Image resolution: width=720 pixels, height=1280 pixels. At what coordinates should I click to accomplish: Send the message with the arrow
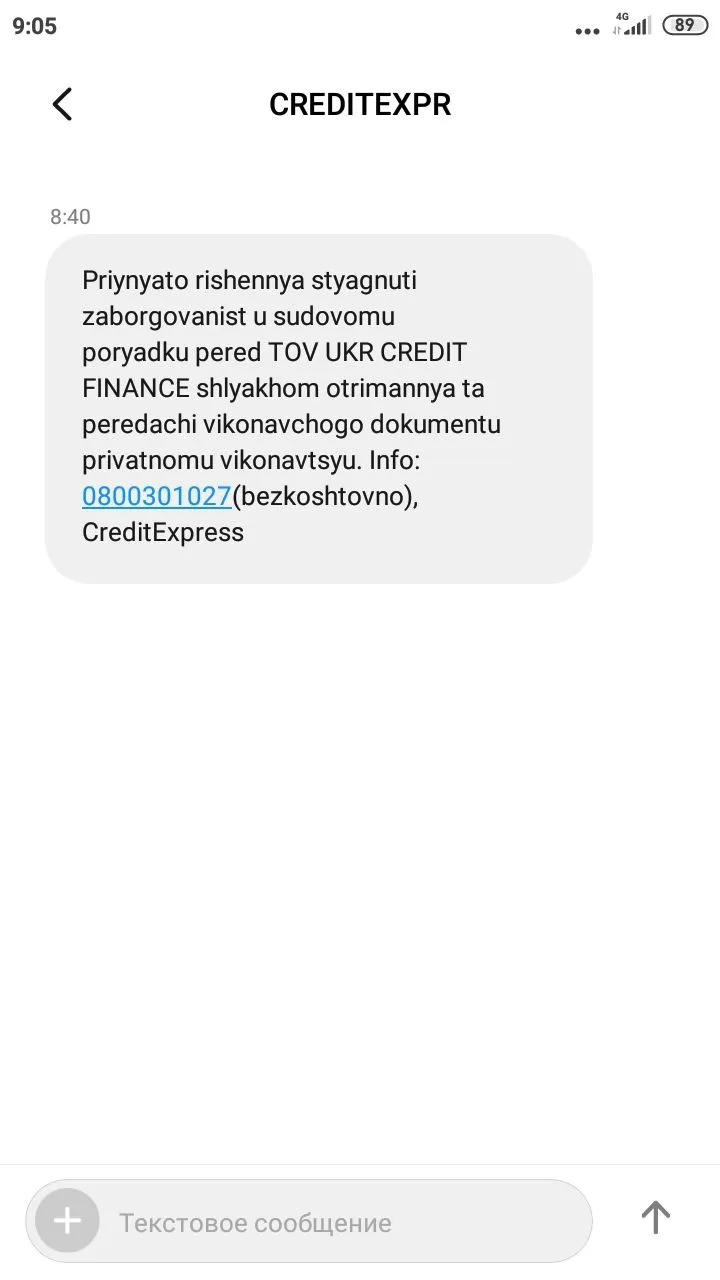[x=655, y=1218]
